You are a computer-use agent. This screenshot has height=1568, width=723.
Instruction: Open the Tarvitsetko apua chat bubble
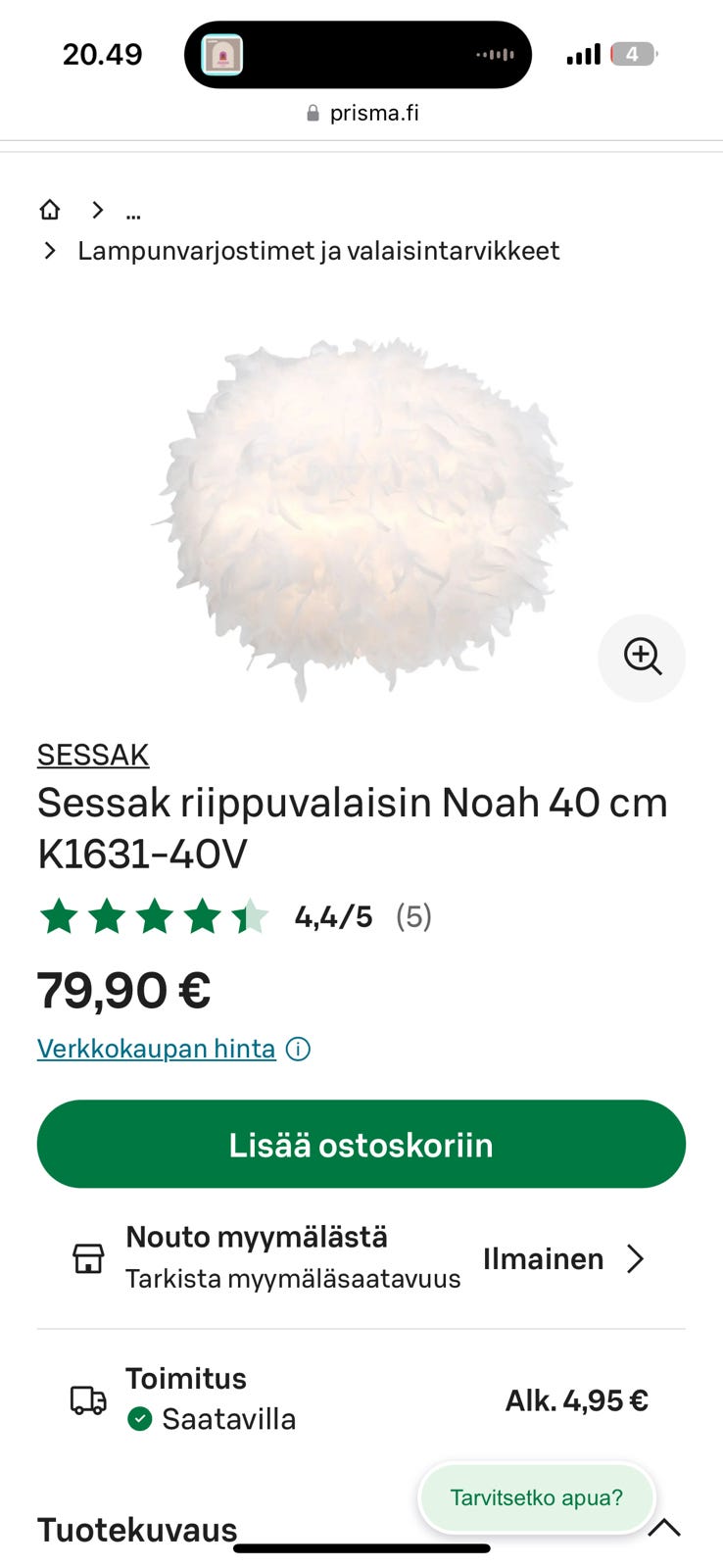[536, 1497]
